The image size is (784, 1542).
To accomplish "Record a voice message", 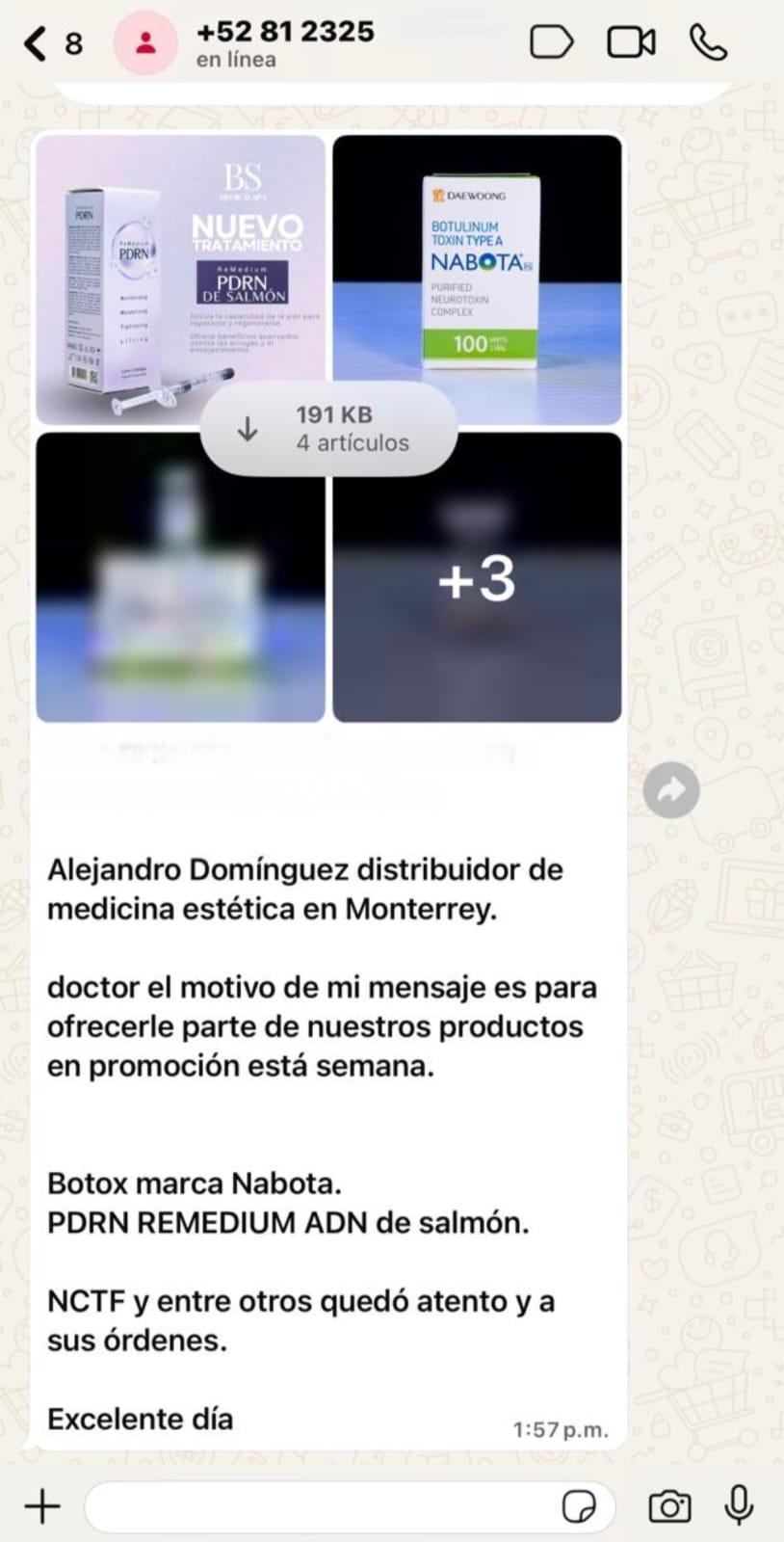I will coord(739,1505).
